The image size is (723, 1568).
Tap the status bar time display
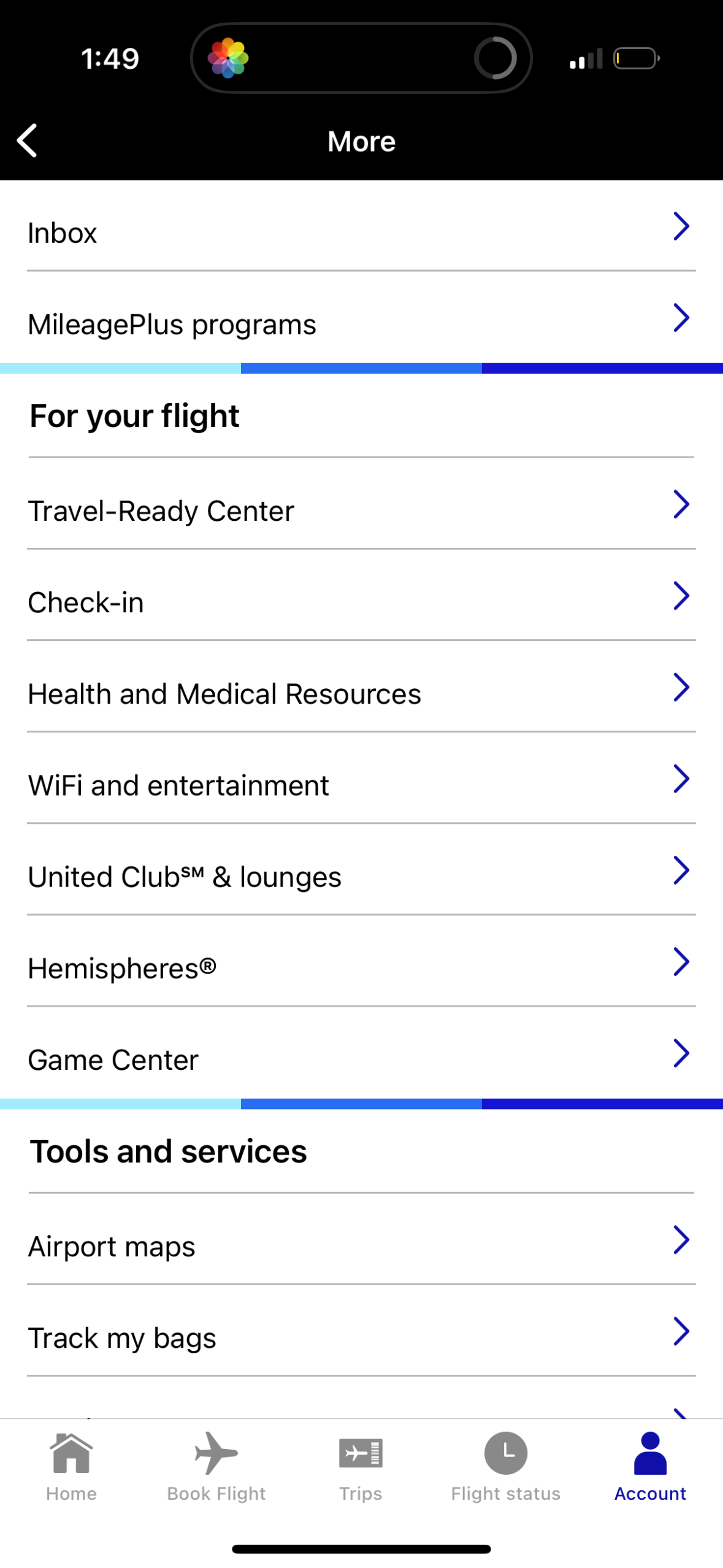pyautogui.click(x=110, y=57)
